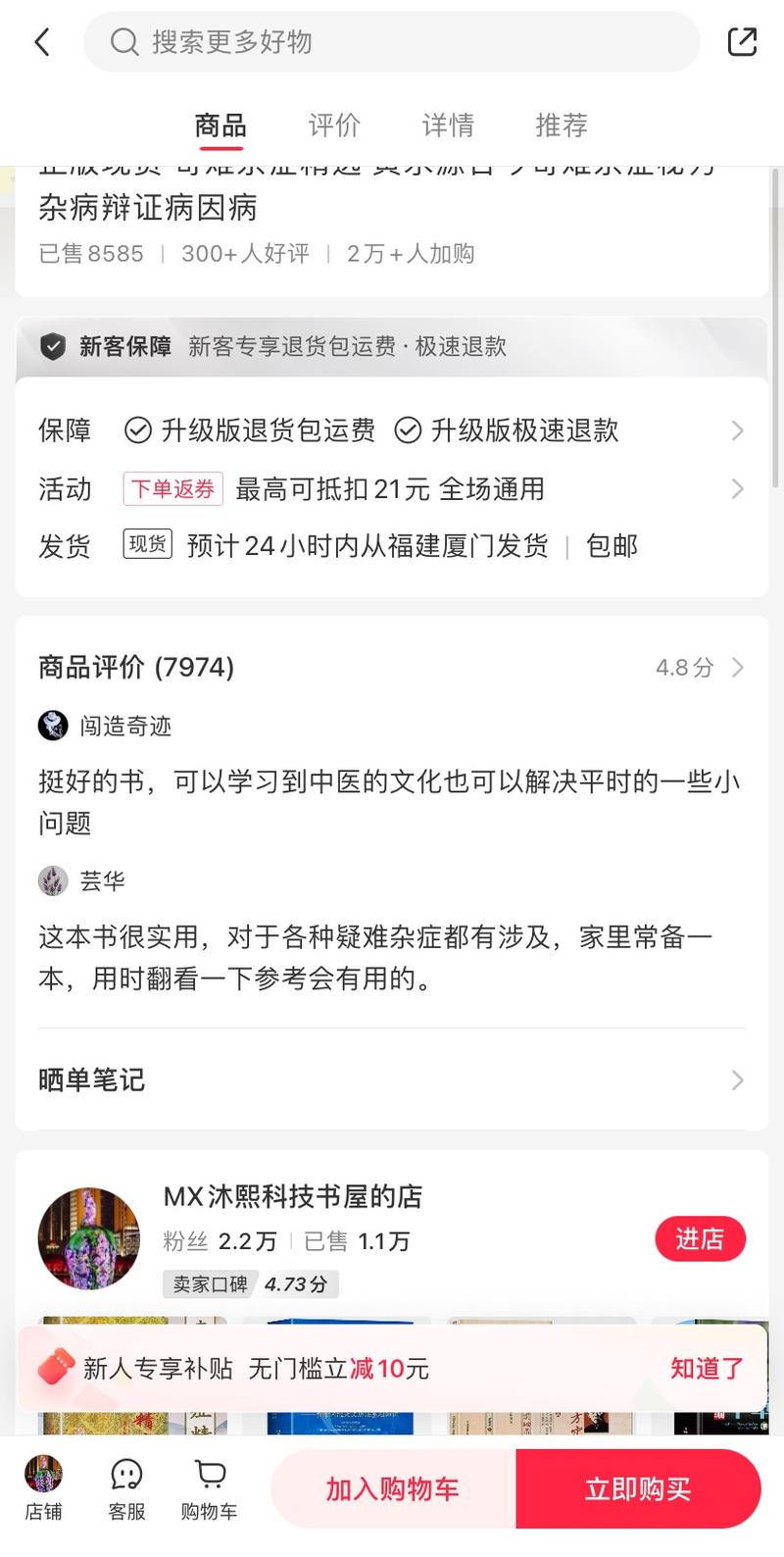Screen dimensions: 784x1557
Task: Tap the search magnifier icon
Action: (x=123, y=42)
